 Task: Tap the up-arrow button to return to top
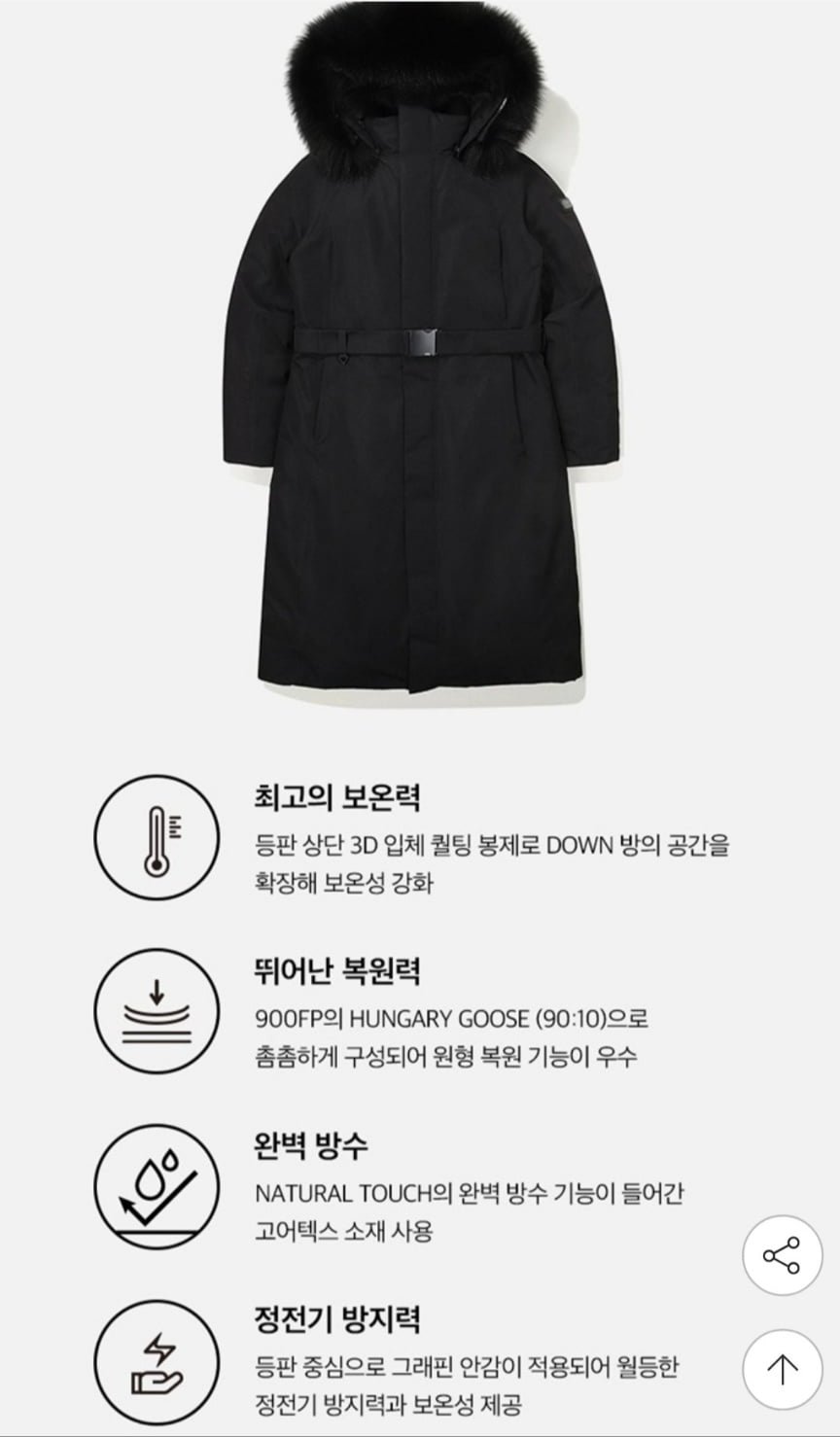782,1369
